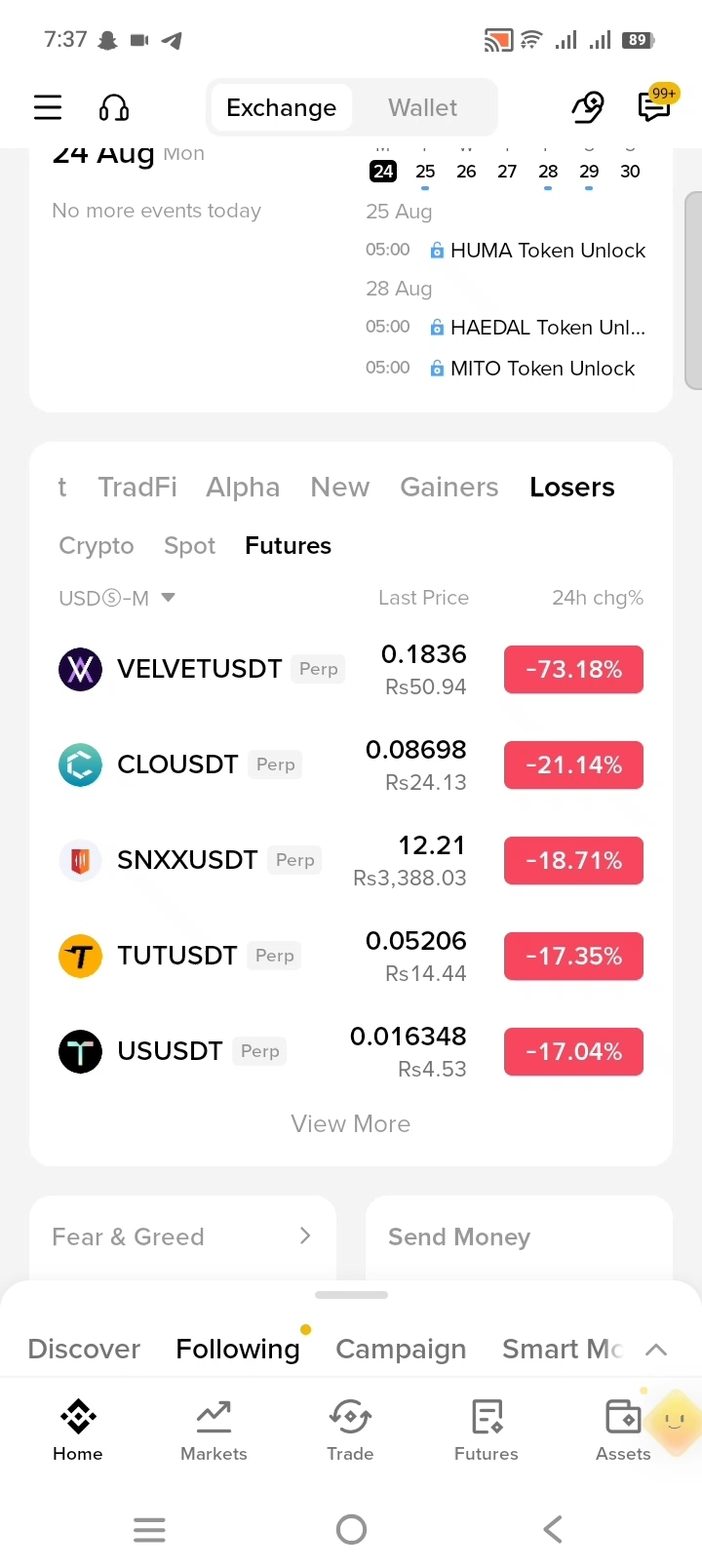
Task: Expand the feed panel chevron
Action: coord(656,1350)
